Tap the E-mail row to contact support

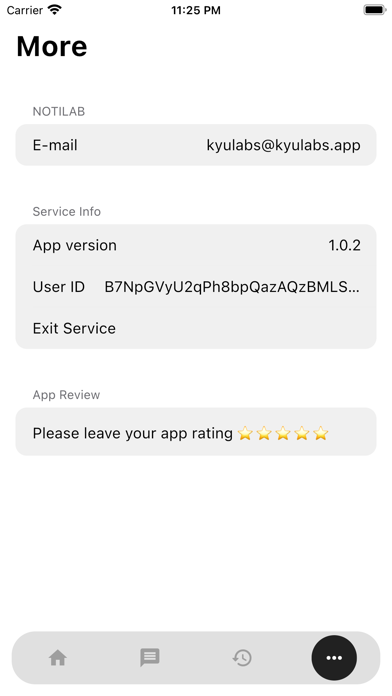196,145
